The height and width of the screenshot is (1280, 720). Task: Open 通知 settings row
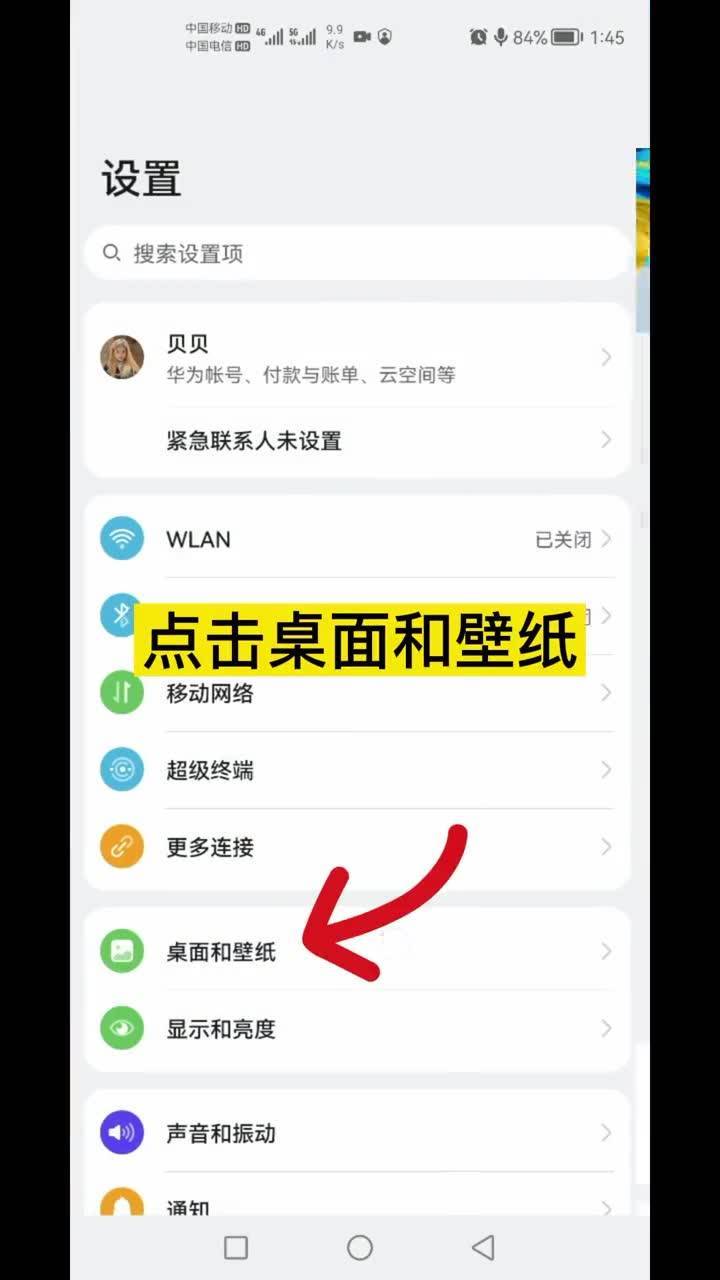[x=357, y=1204]
